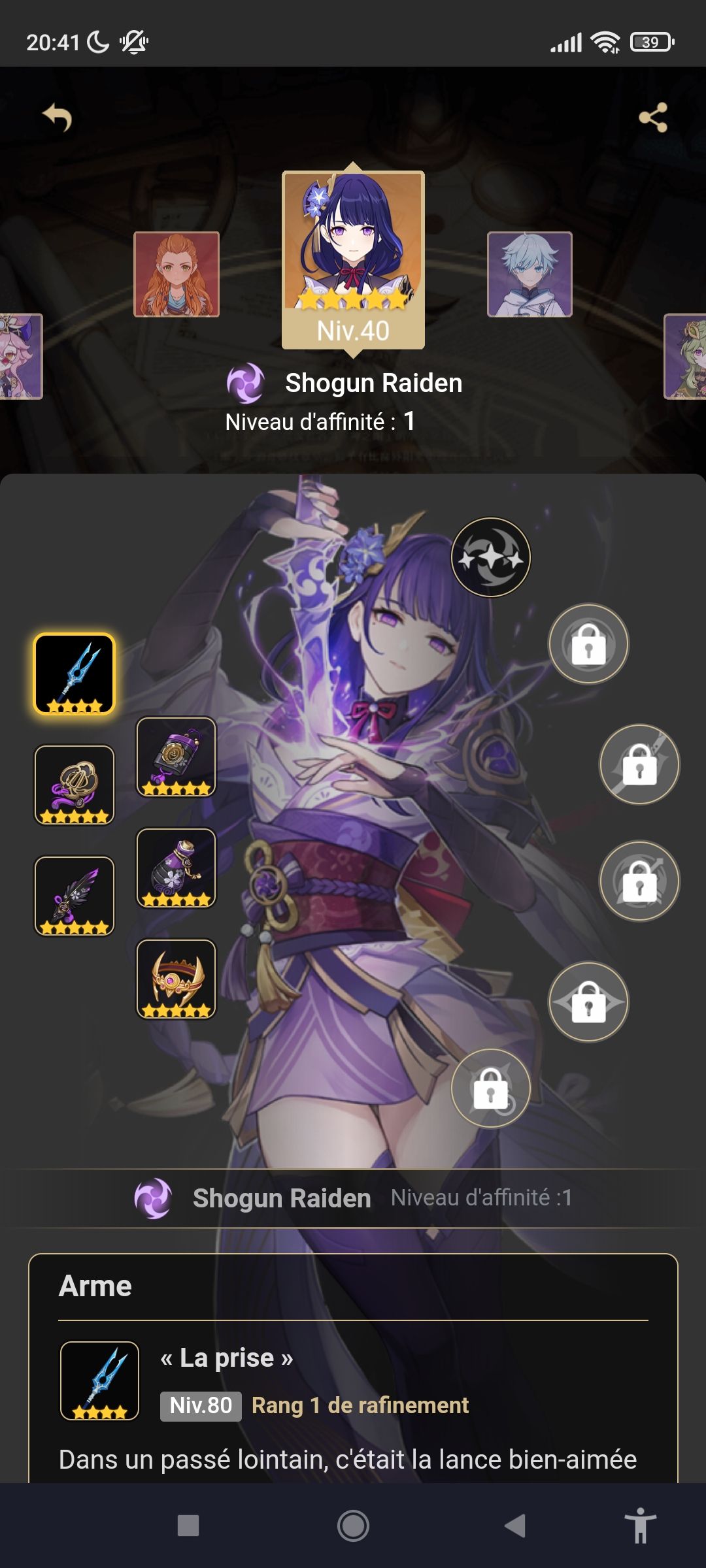Select the white-haired Chongyun portrait
Viewport: 706px width, 1568px height.
(x=529, y=274)
